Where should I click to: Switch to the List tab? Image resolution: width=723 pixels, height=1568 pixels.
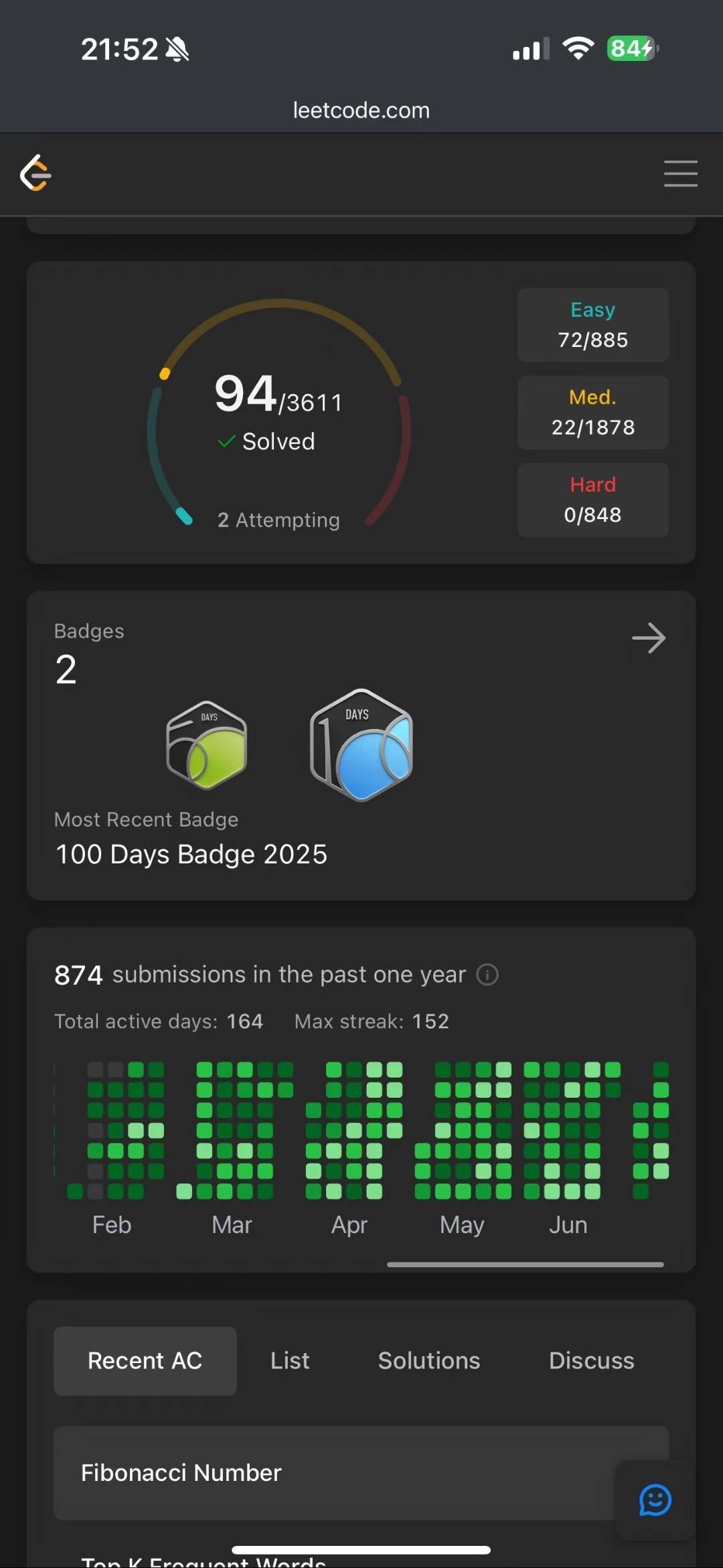(290, 1361)
